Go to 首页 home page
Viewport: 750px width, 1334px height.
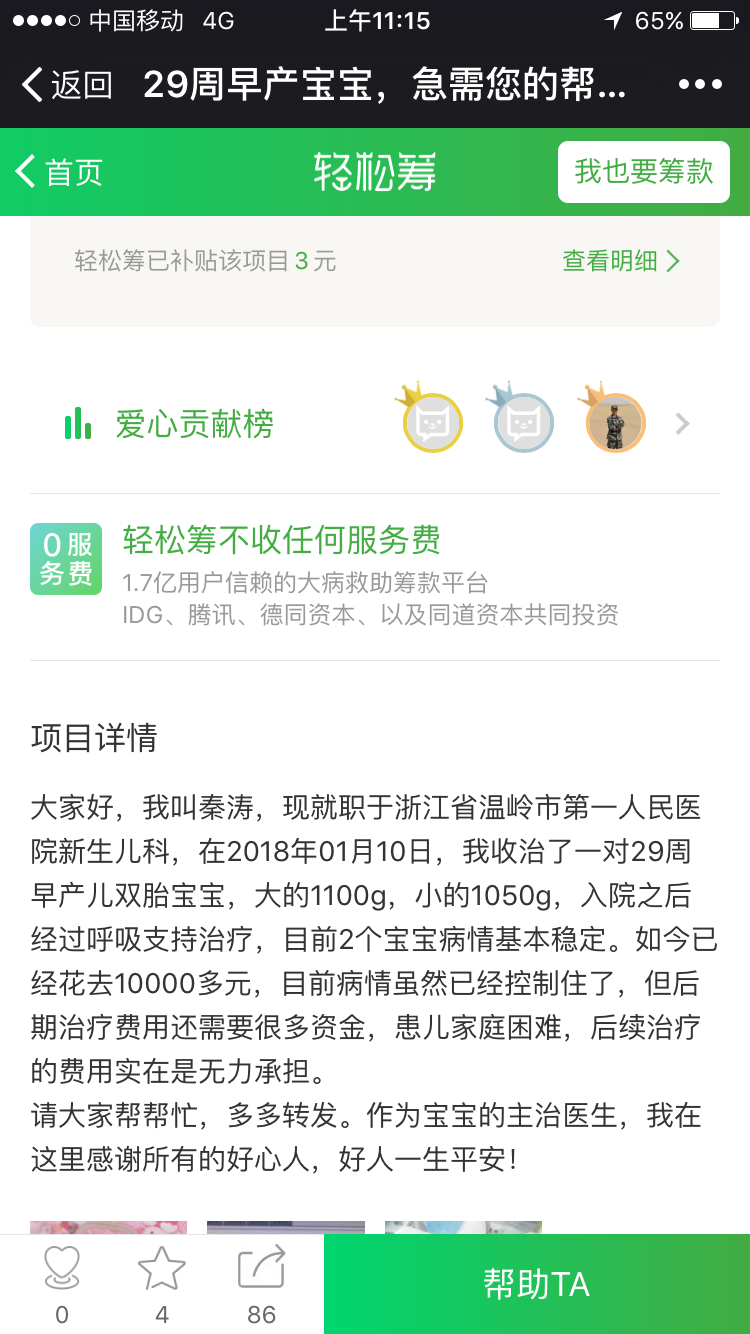[x=60, y=172]
